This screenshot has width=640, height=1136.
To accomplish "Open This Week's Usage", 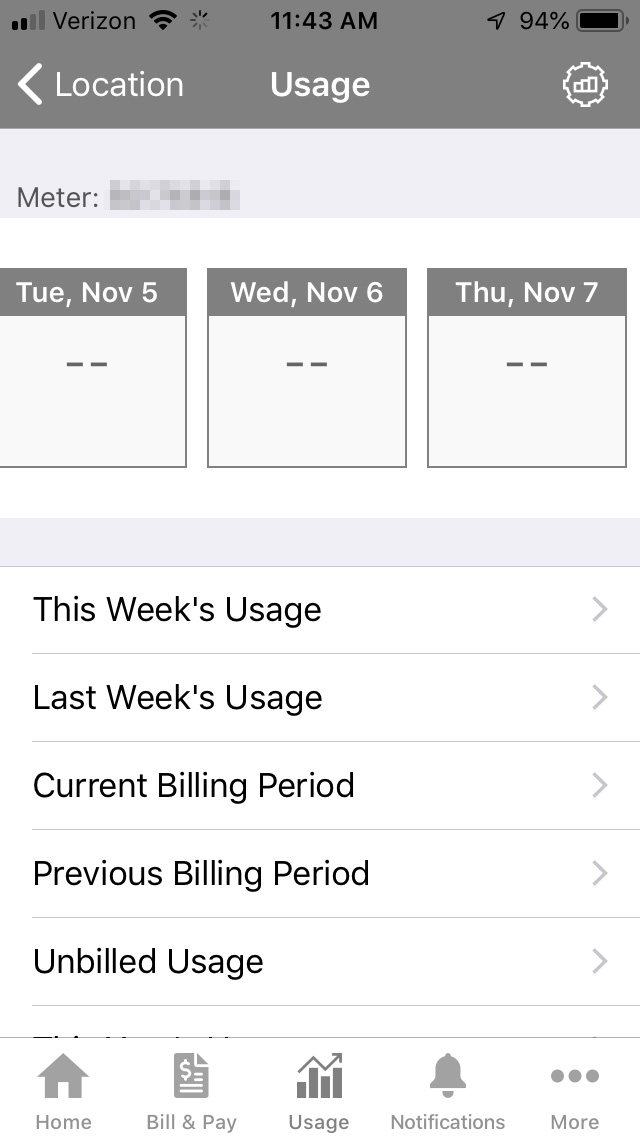I will pos(320,610).
